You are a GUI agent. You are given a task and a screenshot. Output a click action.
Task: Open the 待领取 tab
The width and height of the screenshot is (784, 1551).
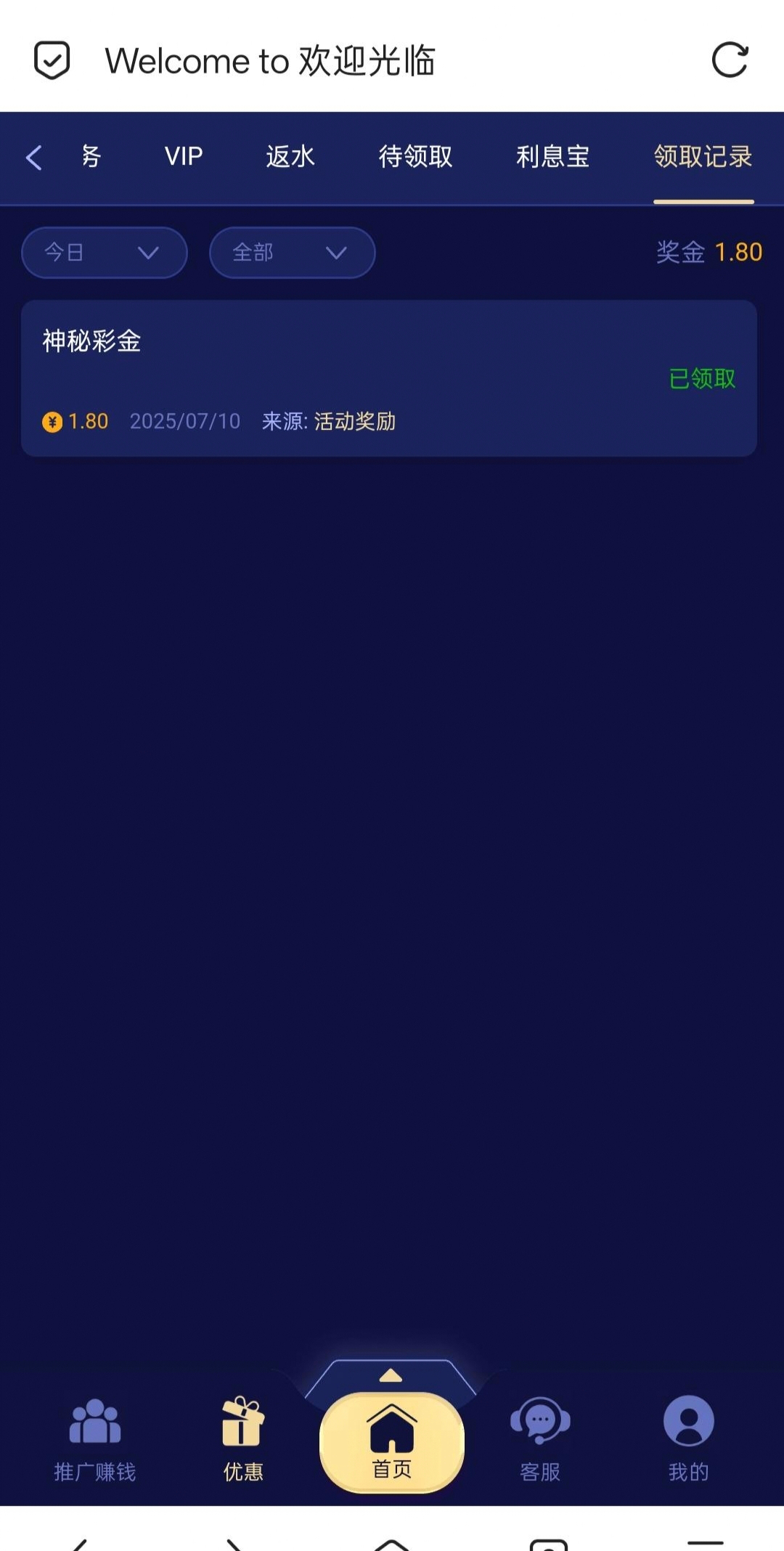pyautogui.click(x=415, y=156)
